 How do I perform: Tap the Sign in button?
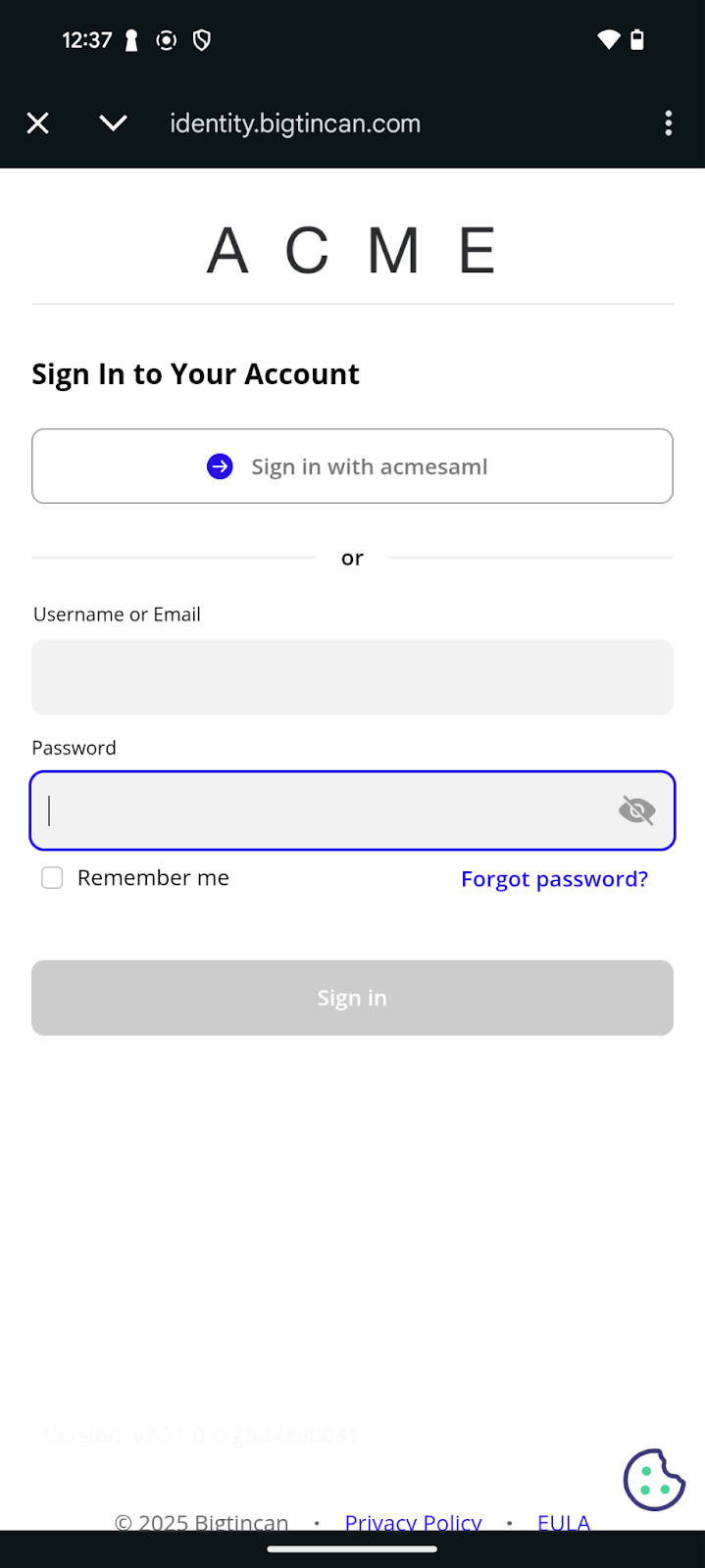click(x=352, y=998)
